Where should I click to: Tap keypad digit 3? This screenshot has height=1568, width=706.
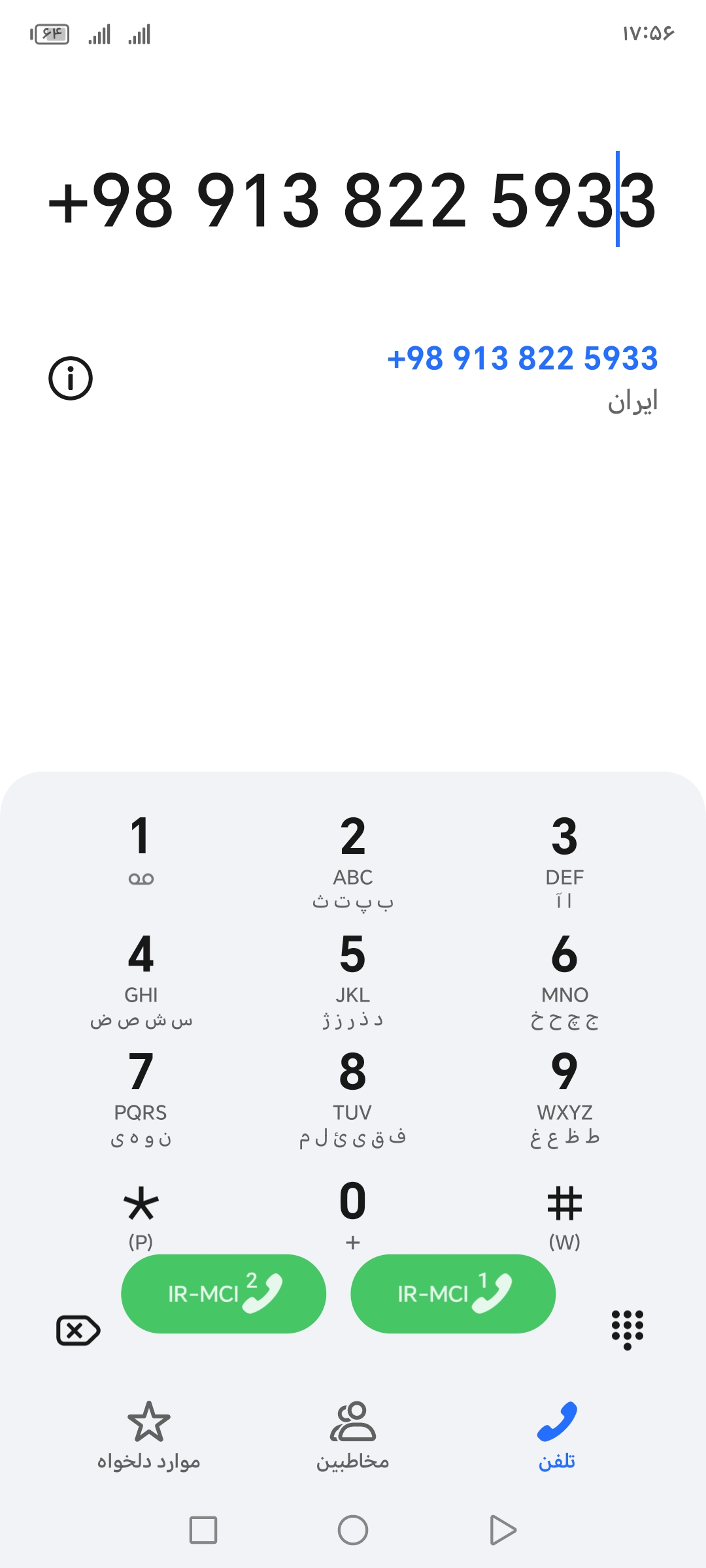[564, 856]
